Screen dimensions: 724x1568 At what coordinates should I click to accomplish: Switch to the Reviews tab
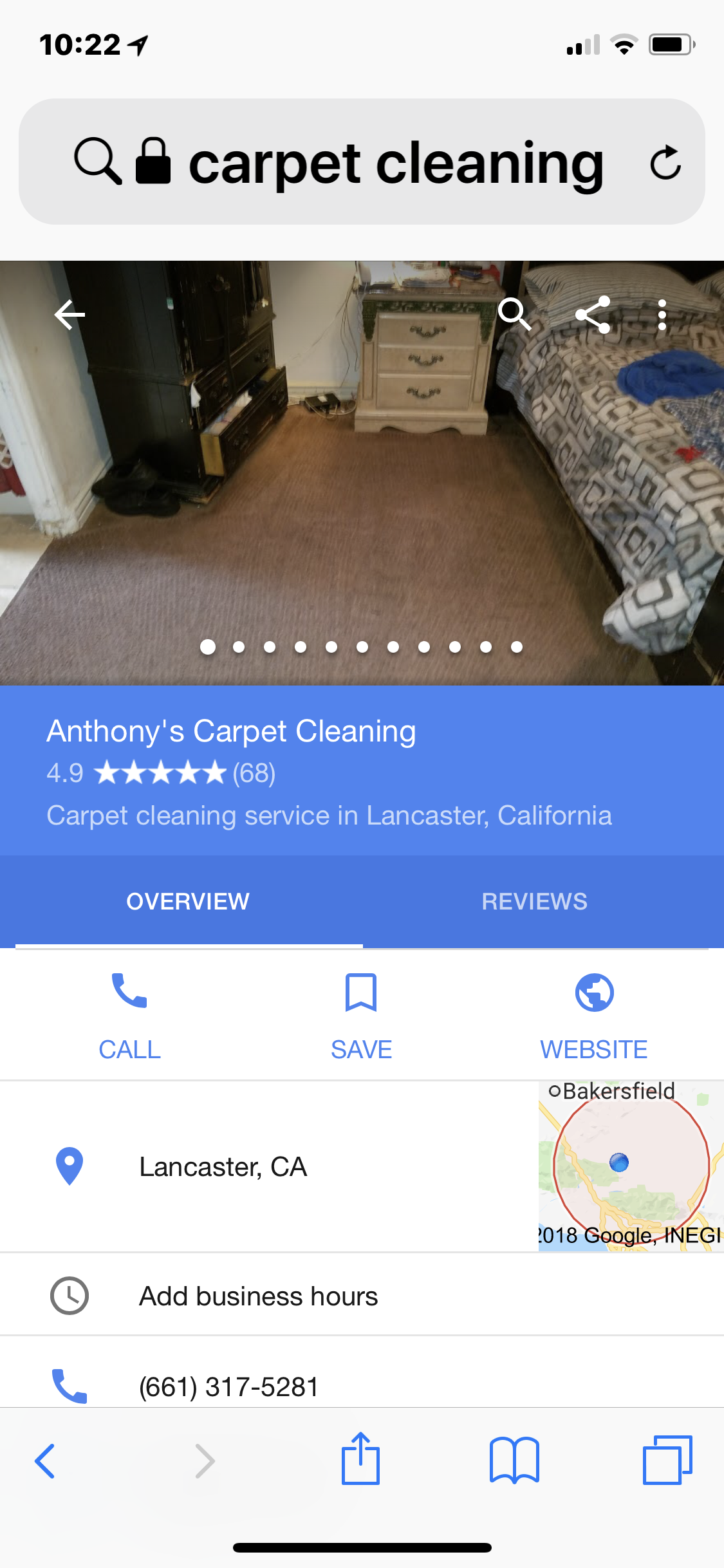point(534,901)
